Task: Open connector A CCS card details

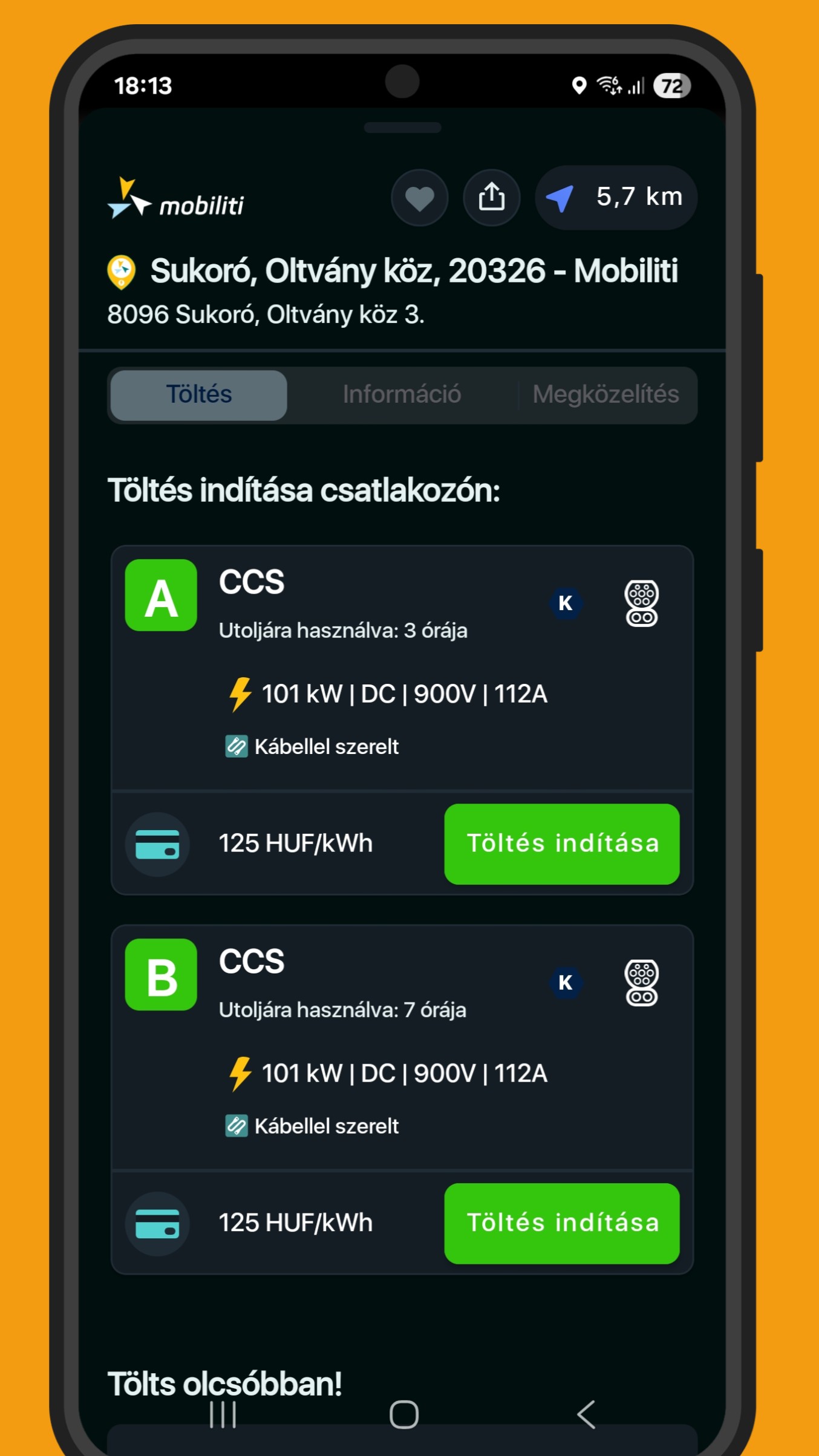Action: 387,665
